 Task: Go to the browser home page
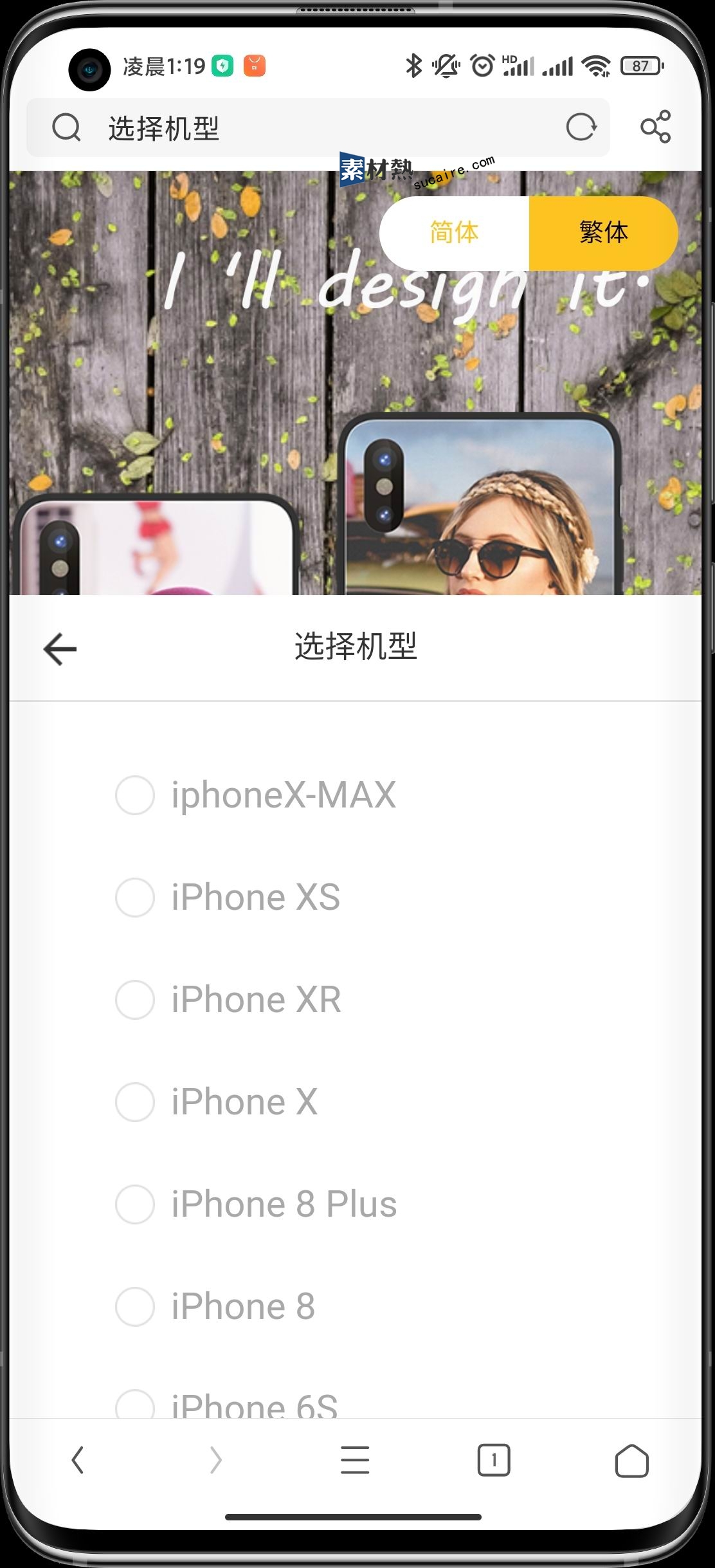click(x=631, y=1460)
